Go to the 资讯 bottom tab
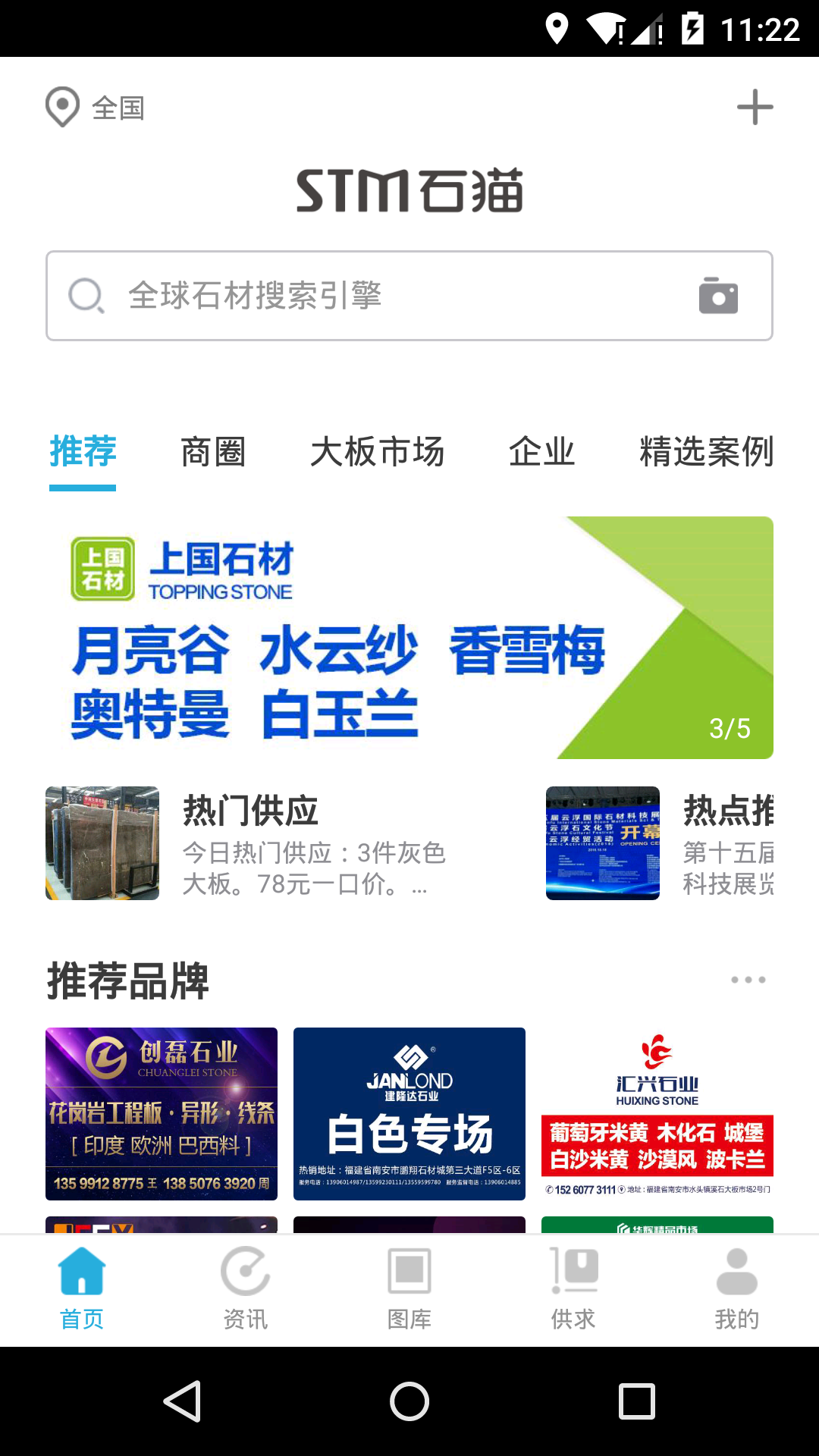The width and height of the screenshot is (819, 1456). click(246, 1289)
